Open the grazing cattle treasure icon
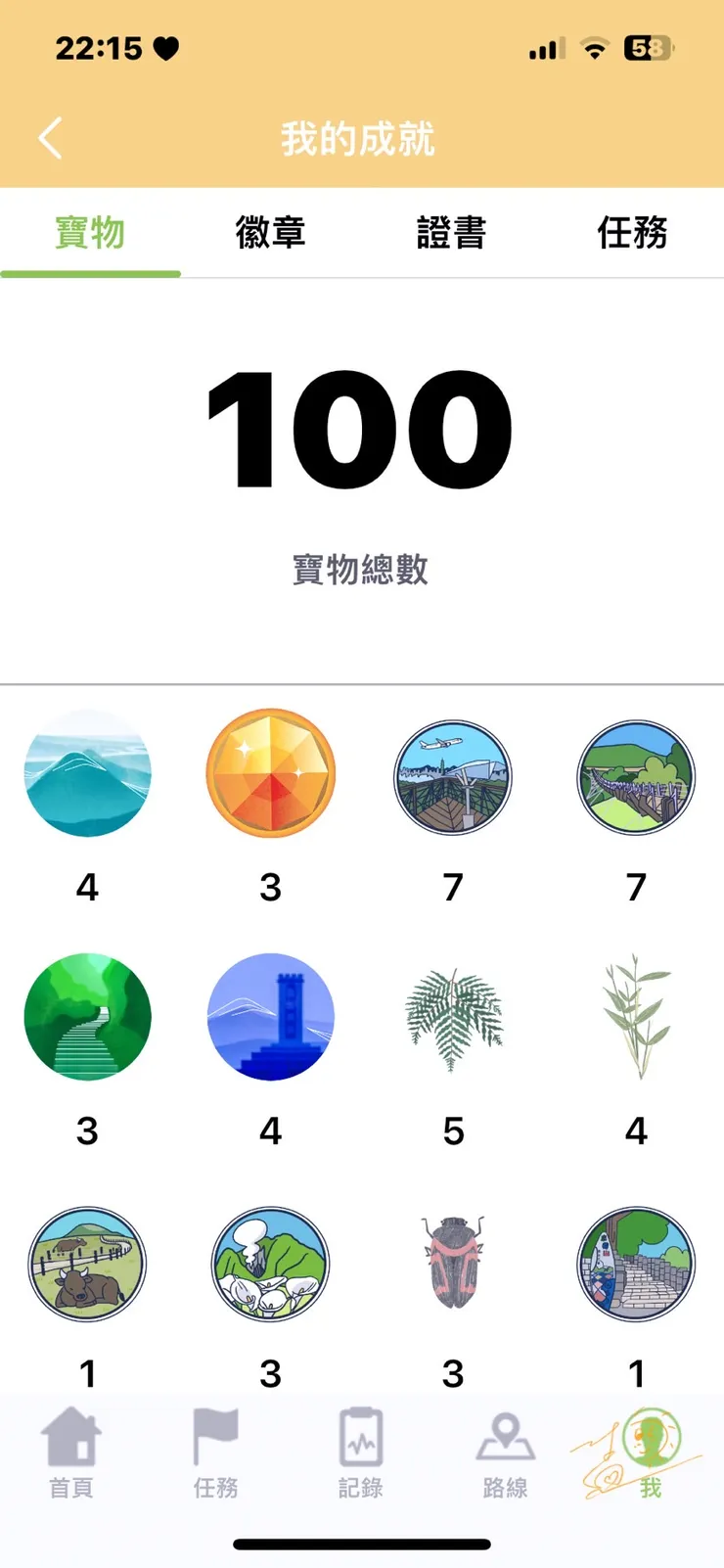Screen dimensions: 724x1568 click(87, 1264)
